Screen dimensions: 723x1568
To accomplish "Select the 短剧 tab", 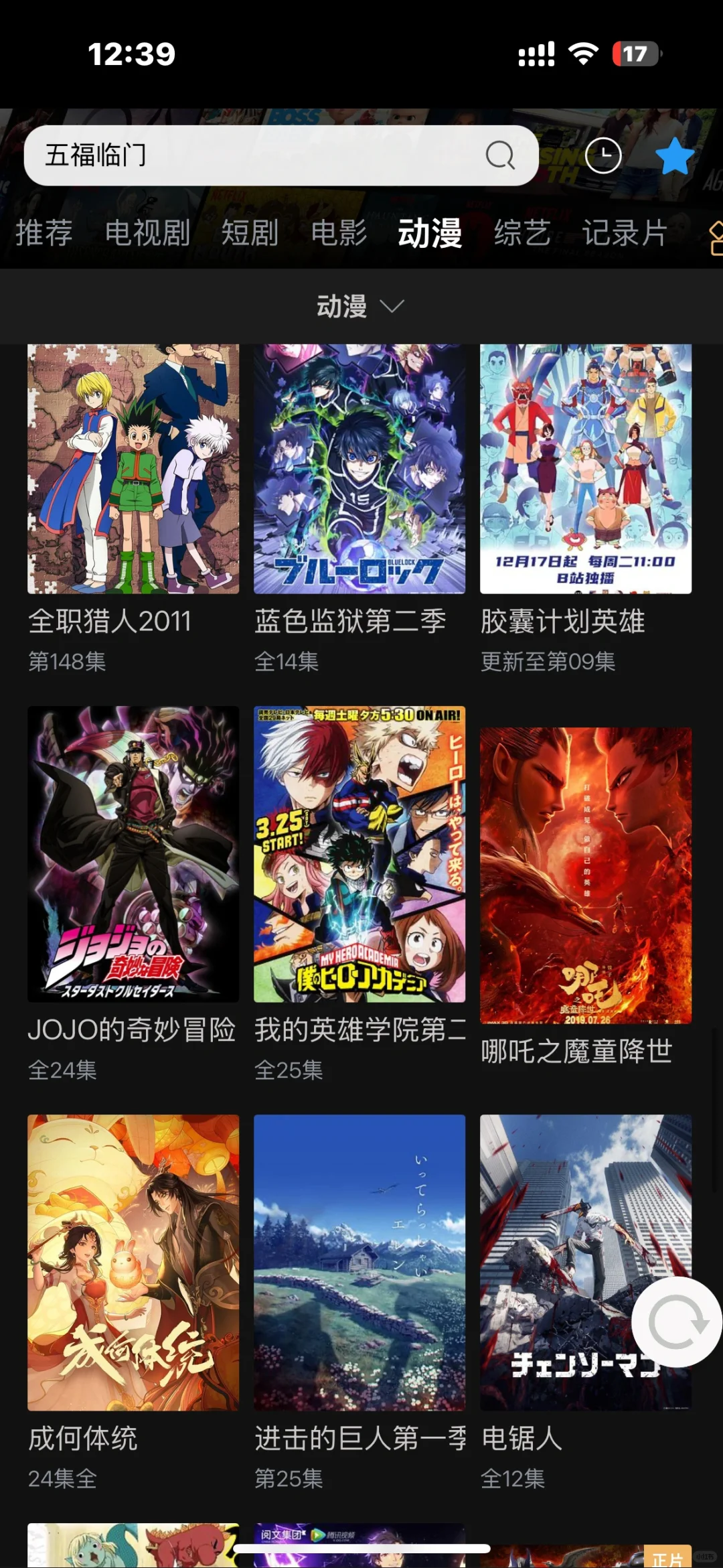I will tap(250, 233).
